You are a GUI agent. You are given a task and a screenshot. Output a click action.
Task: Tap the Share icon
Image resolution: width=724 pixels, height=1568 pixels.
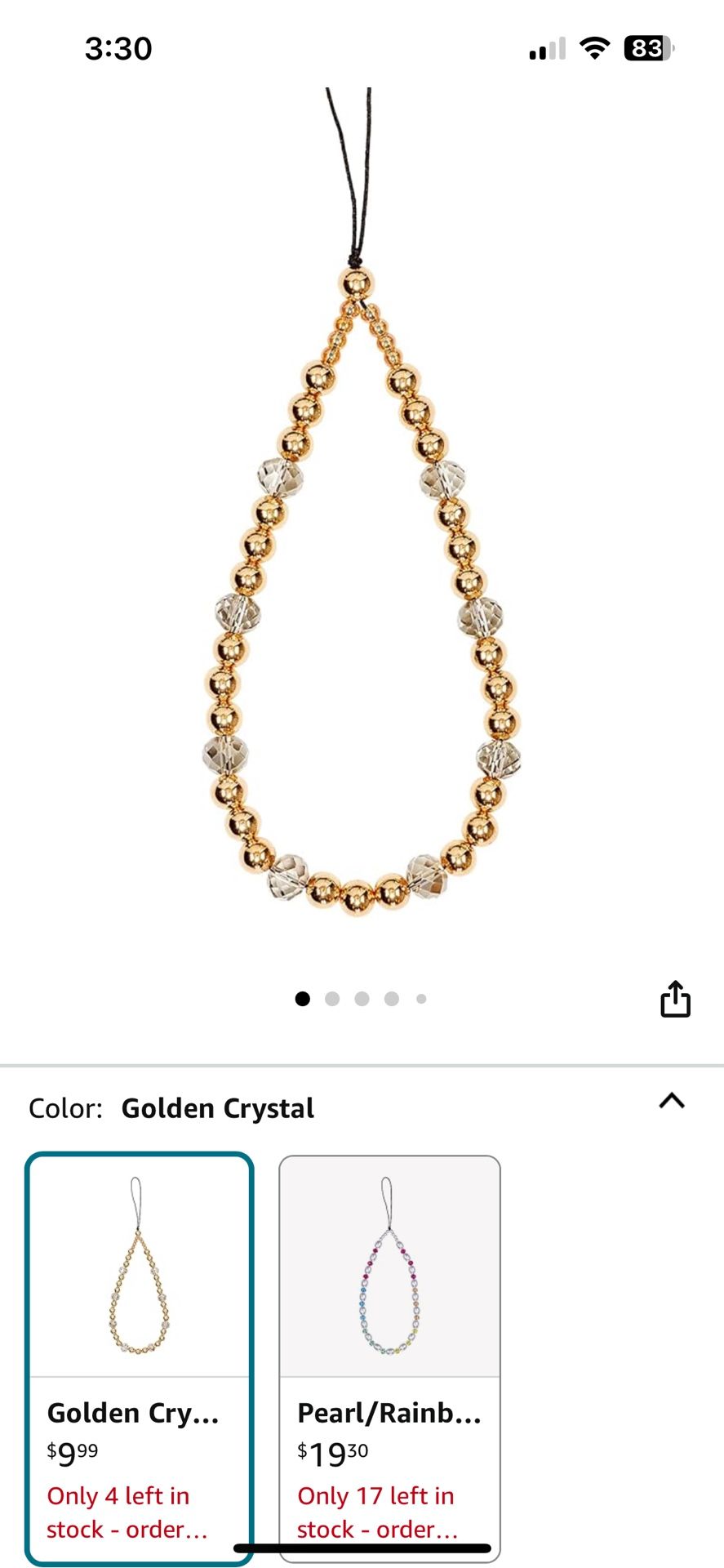click(x=676, y=998)
